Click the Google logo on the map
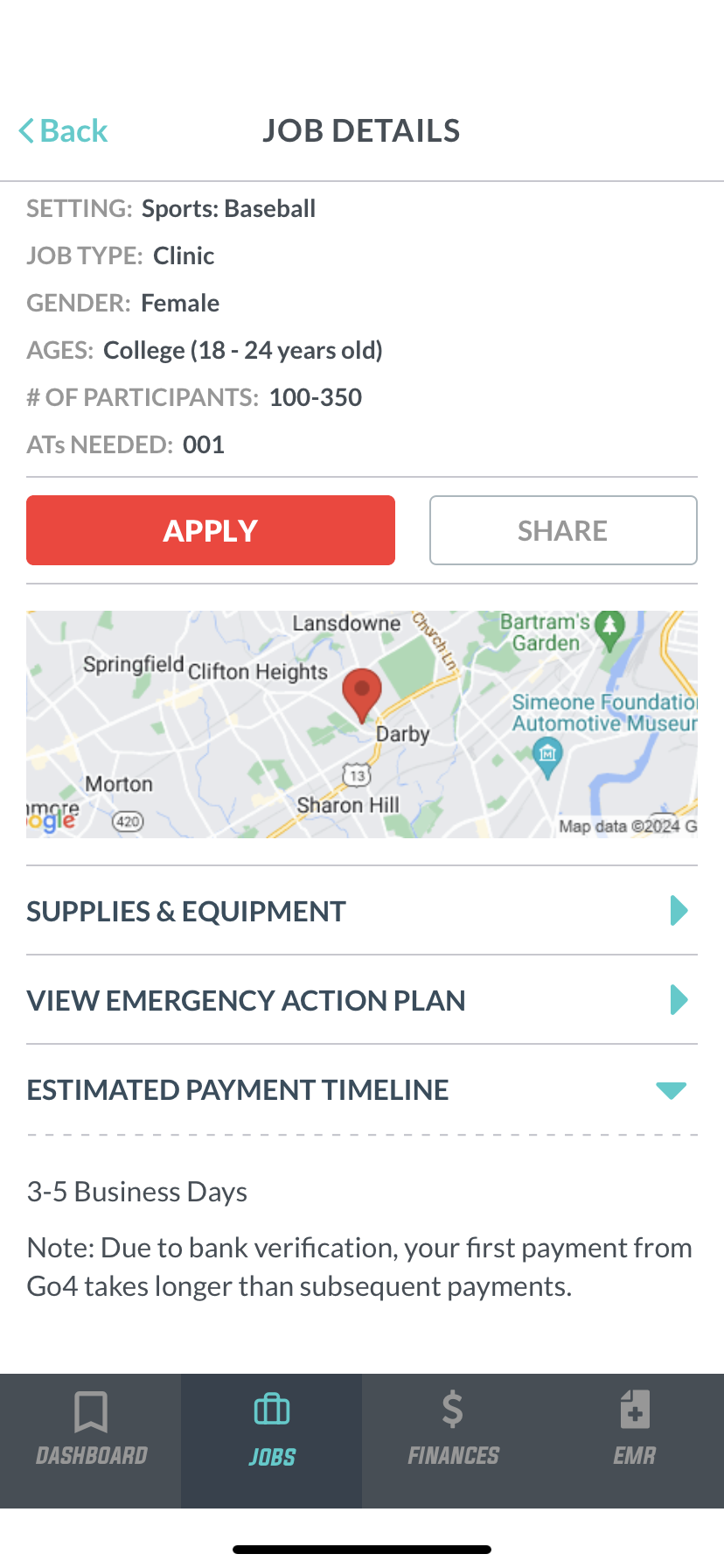Screen dimensions: 724x1568 tap(49, 819)
